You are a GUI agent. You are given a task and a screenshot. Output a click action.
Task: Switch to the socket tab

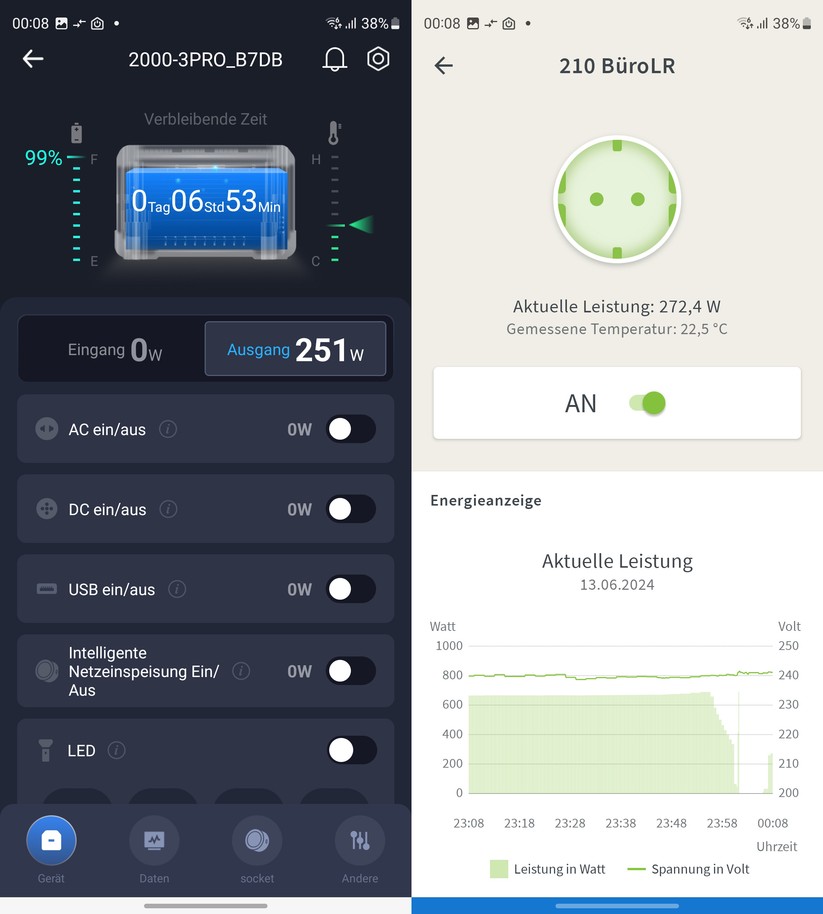[257, 850]
